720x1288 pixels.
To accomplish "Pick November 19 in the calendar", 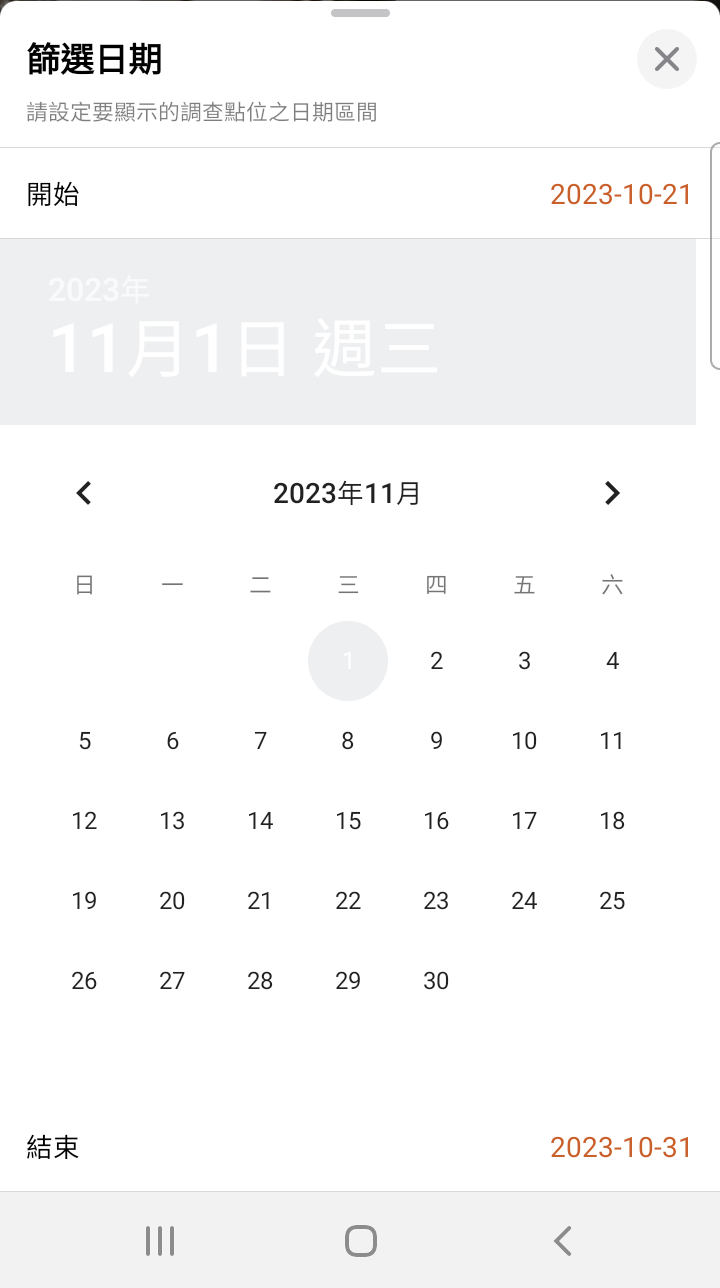I will [x=84, y=901].
